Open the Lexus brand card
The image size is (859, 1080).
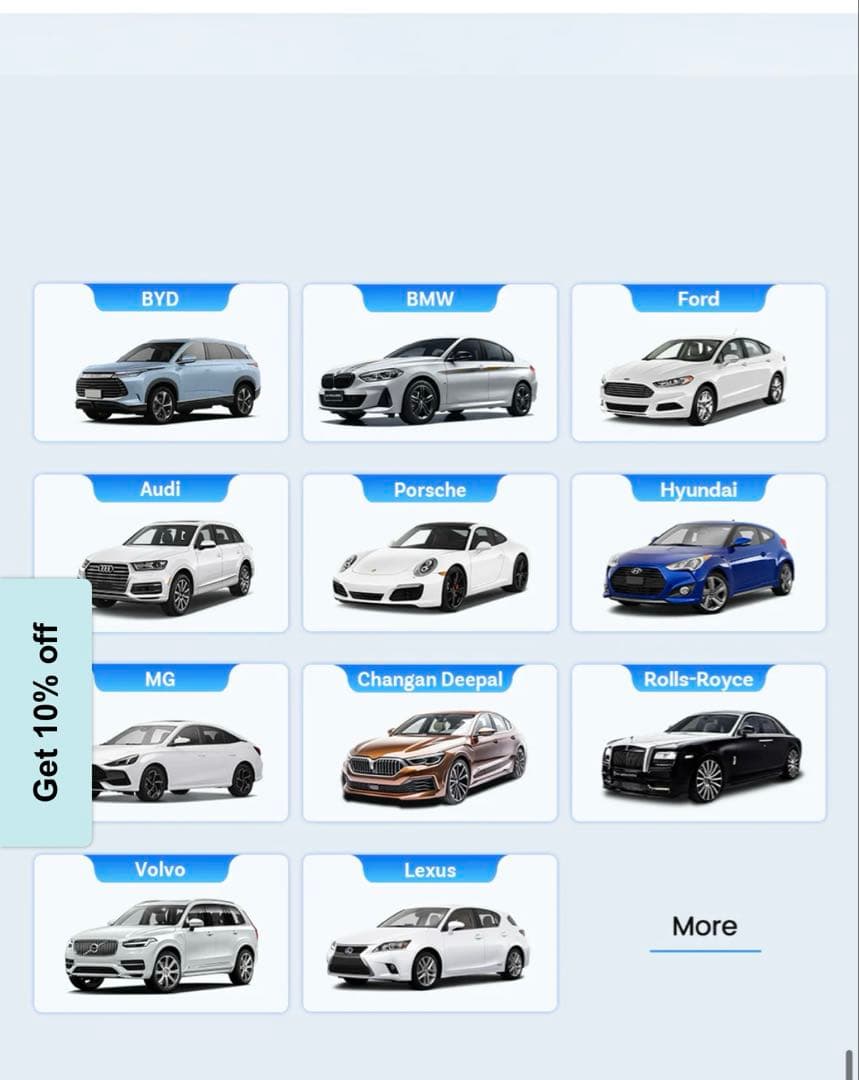tap(429, 933)
